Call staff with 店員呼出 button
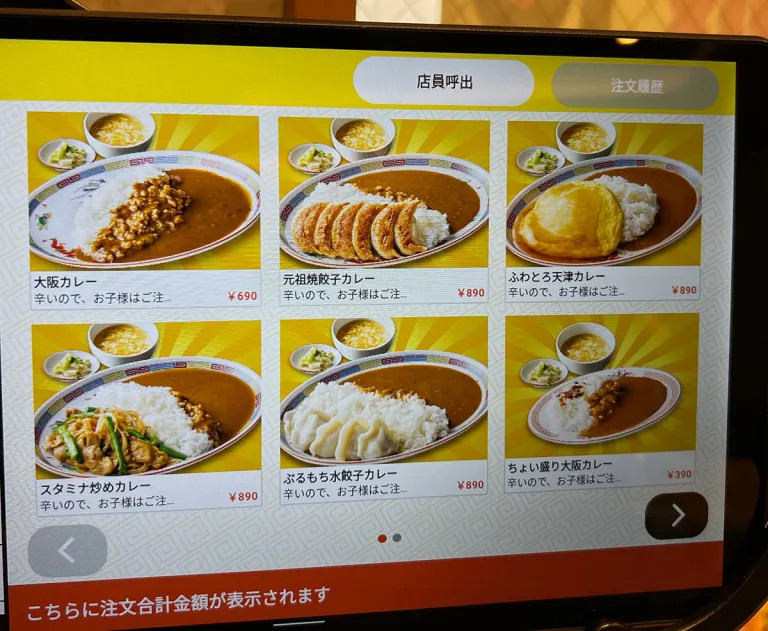 pos(443,82)
